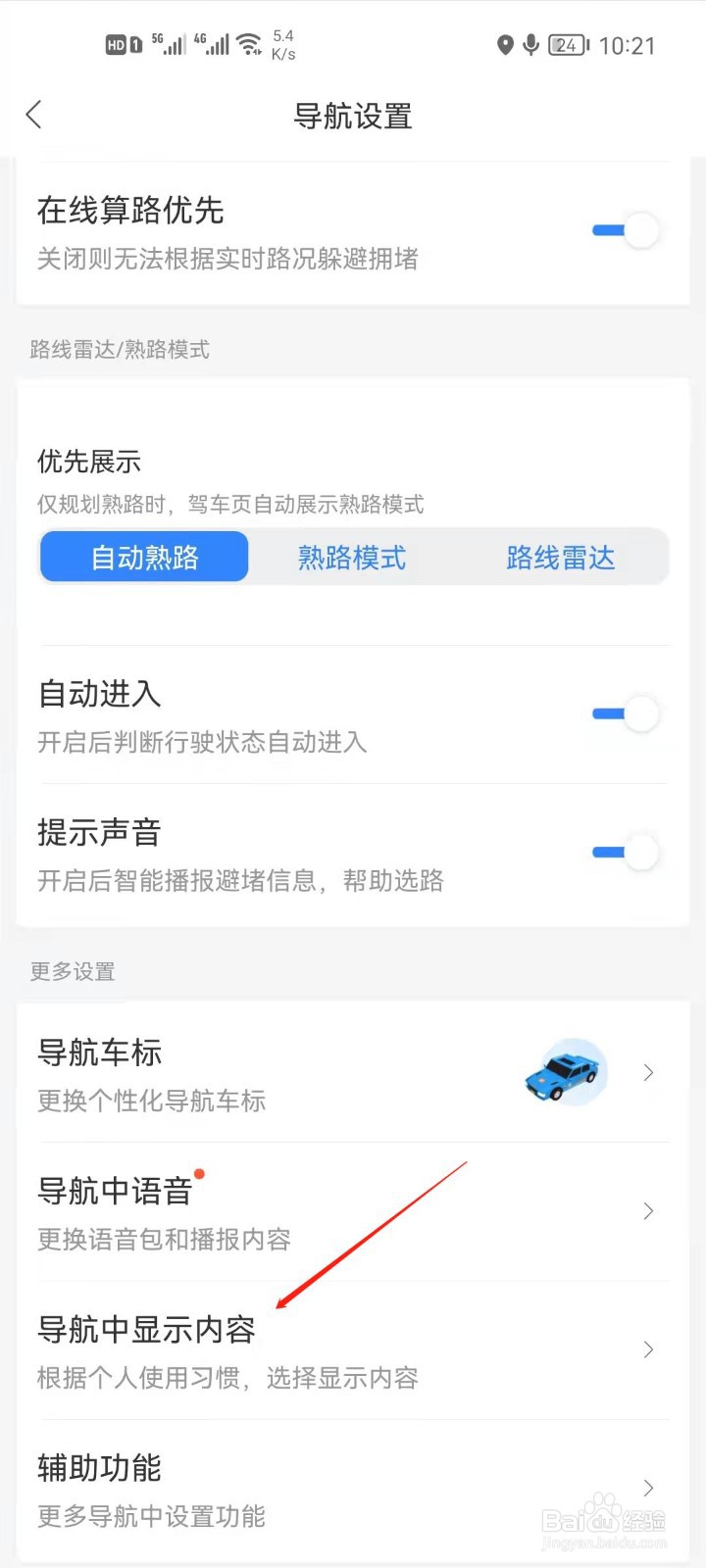The width and height of the screenshot is (706, 1568).
Task: Switch to 路线雷达
Action: (560, 558)
